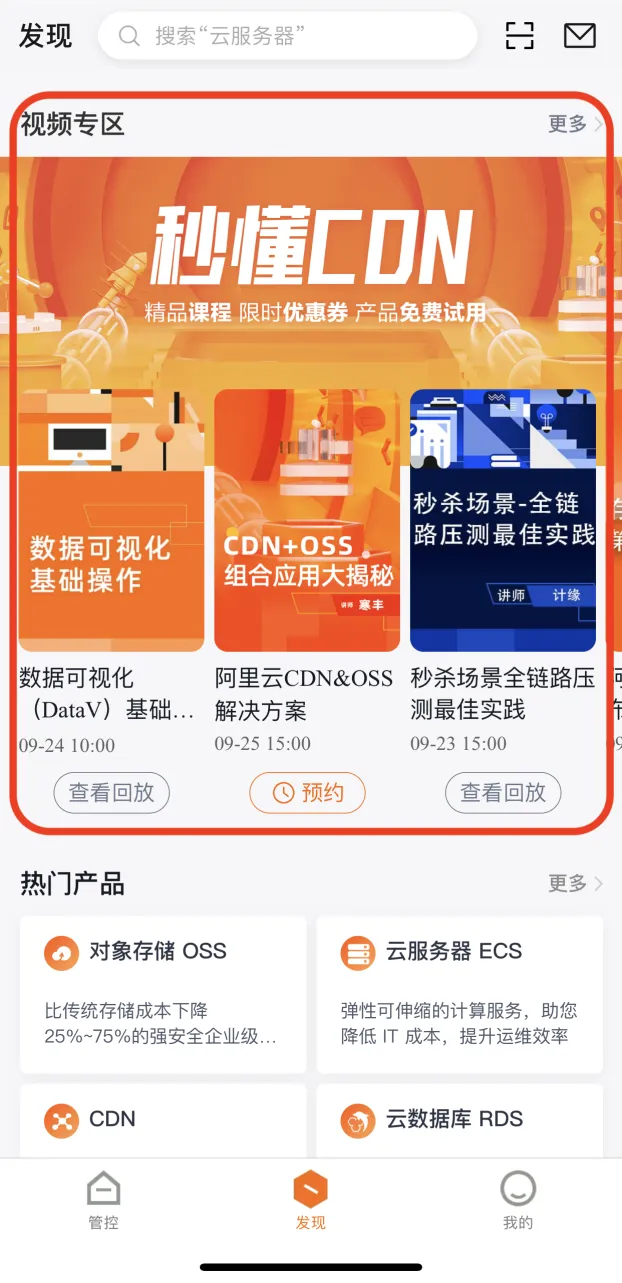Image resolution: width=622 pixels, height=1283 pixels.
Task: Tap 查看回放 under 数据可视化 video
Action: (x=111, y=793)
